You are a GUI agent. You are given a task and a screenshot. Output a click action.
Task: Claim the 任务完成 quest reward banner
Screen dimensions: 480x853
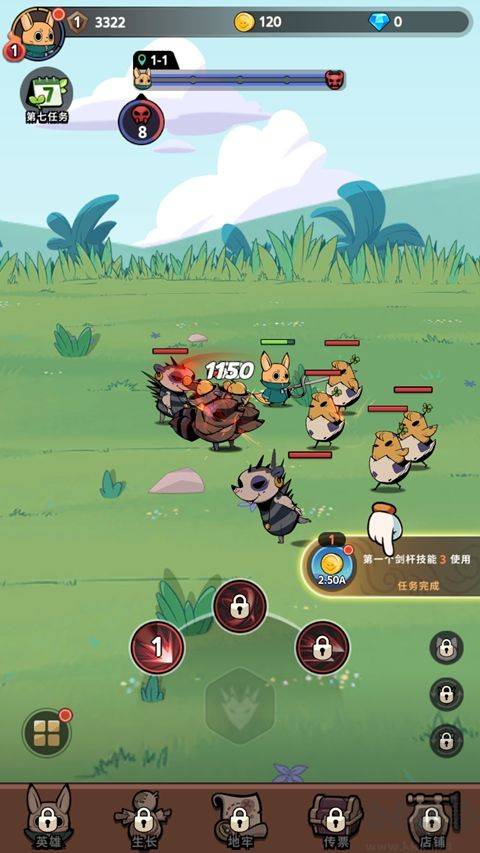391,566
